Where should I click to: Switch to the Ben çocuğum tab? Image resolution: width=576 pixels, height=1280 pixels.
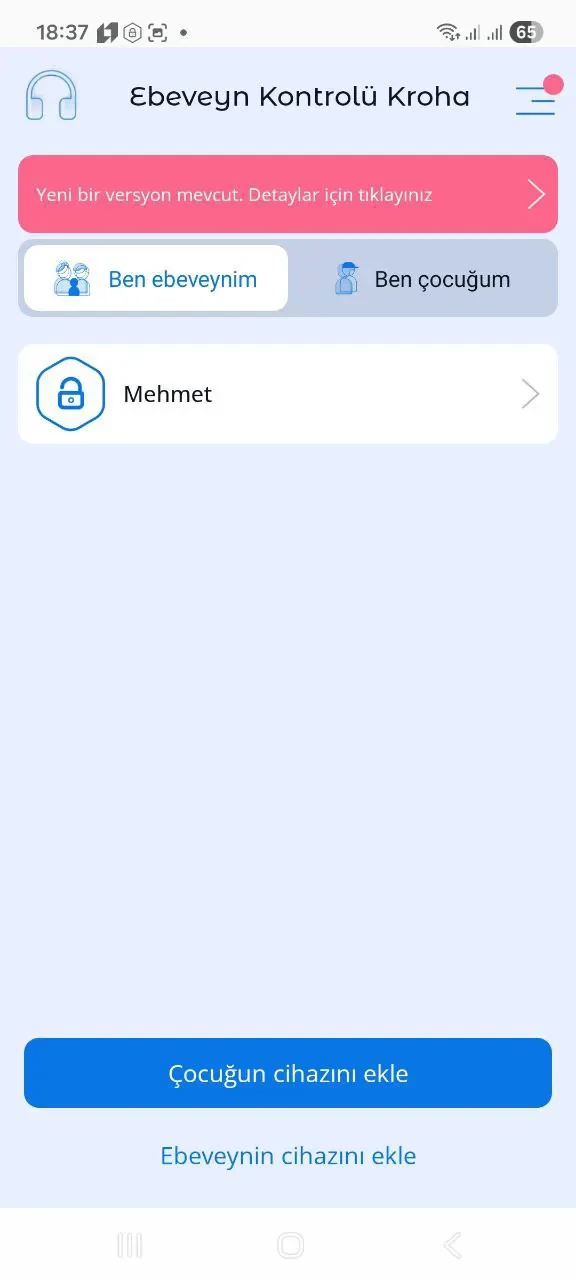(x=422, y=279)
